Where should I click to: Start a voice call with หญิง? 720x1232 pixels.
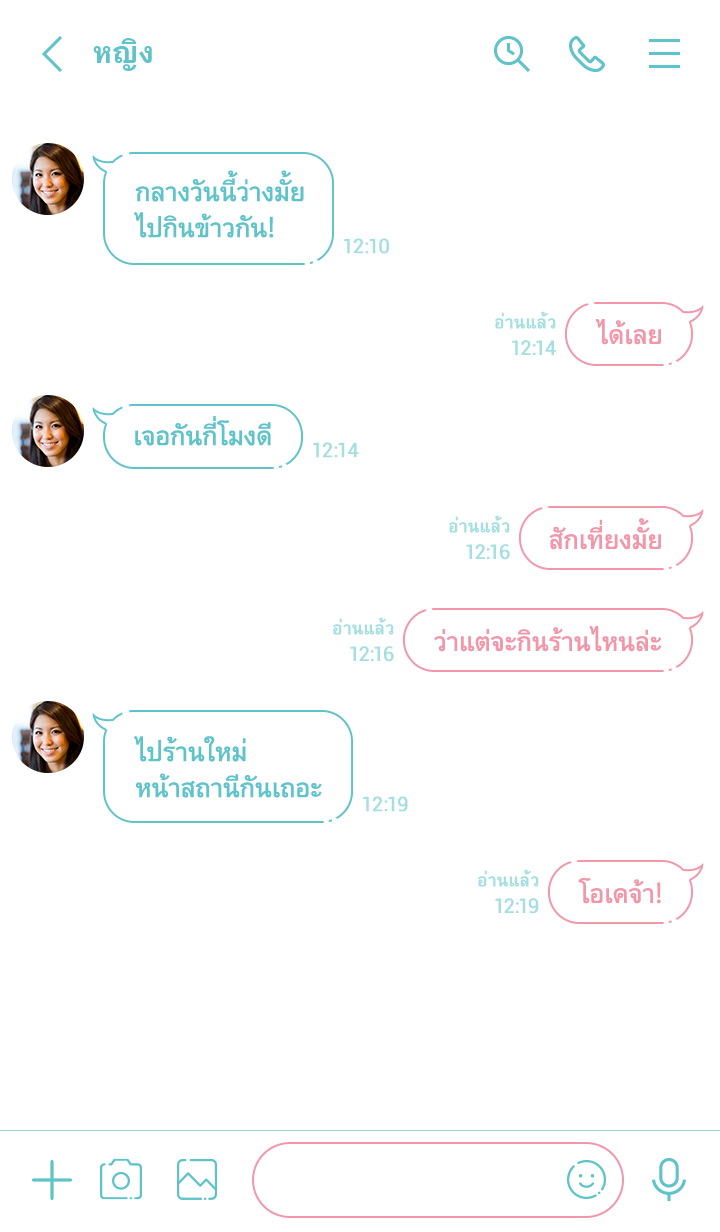[x=587, y=54]
